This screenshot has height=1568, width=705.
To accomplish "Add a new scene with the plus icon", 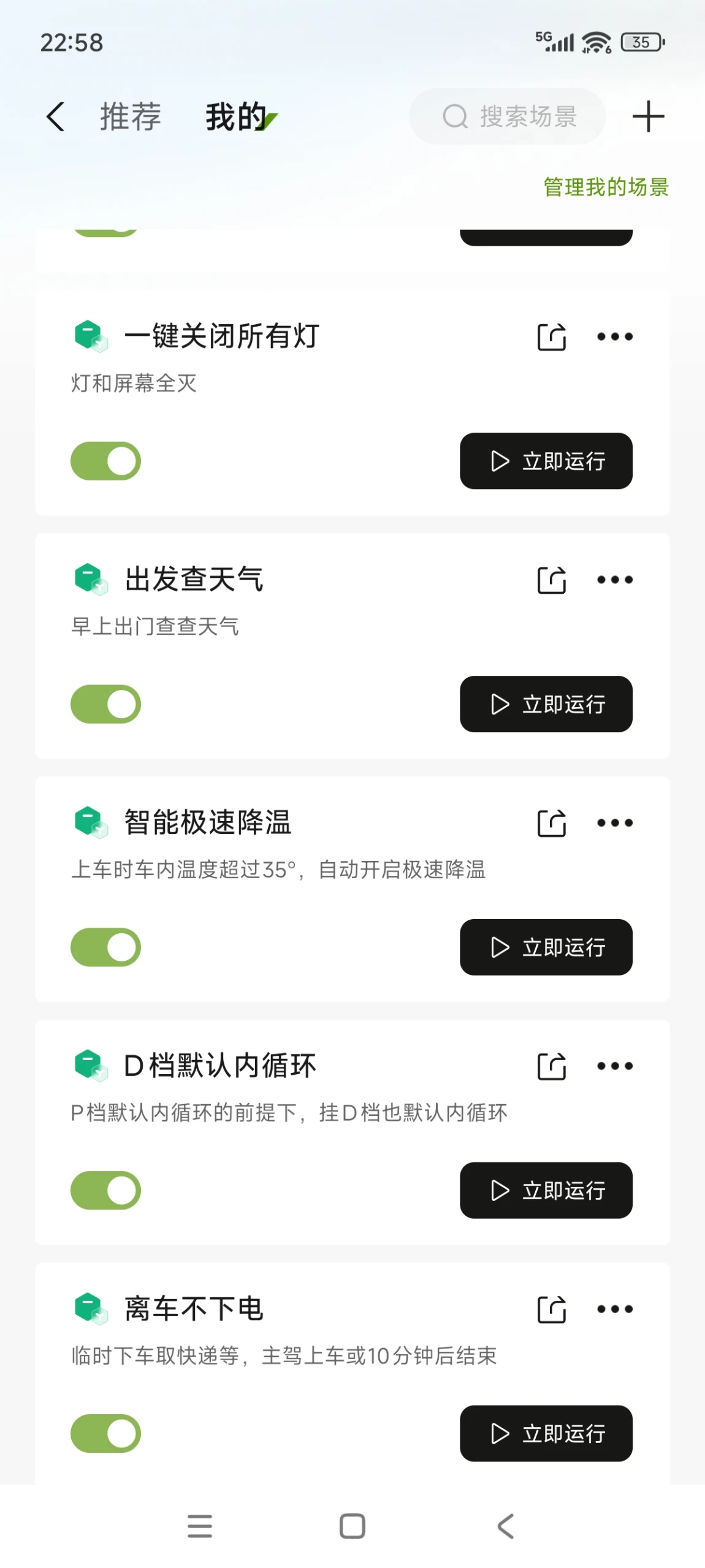I will click(x=648, y=116).
